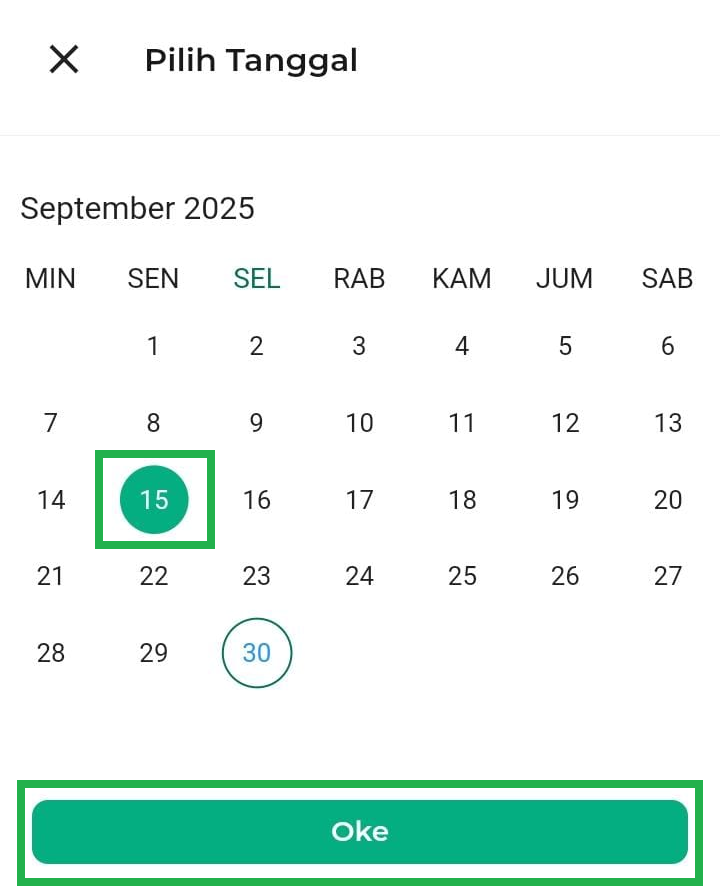Pick September 28 on the calendar
Screen dimensions: 720x893
point(51,653)
